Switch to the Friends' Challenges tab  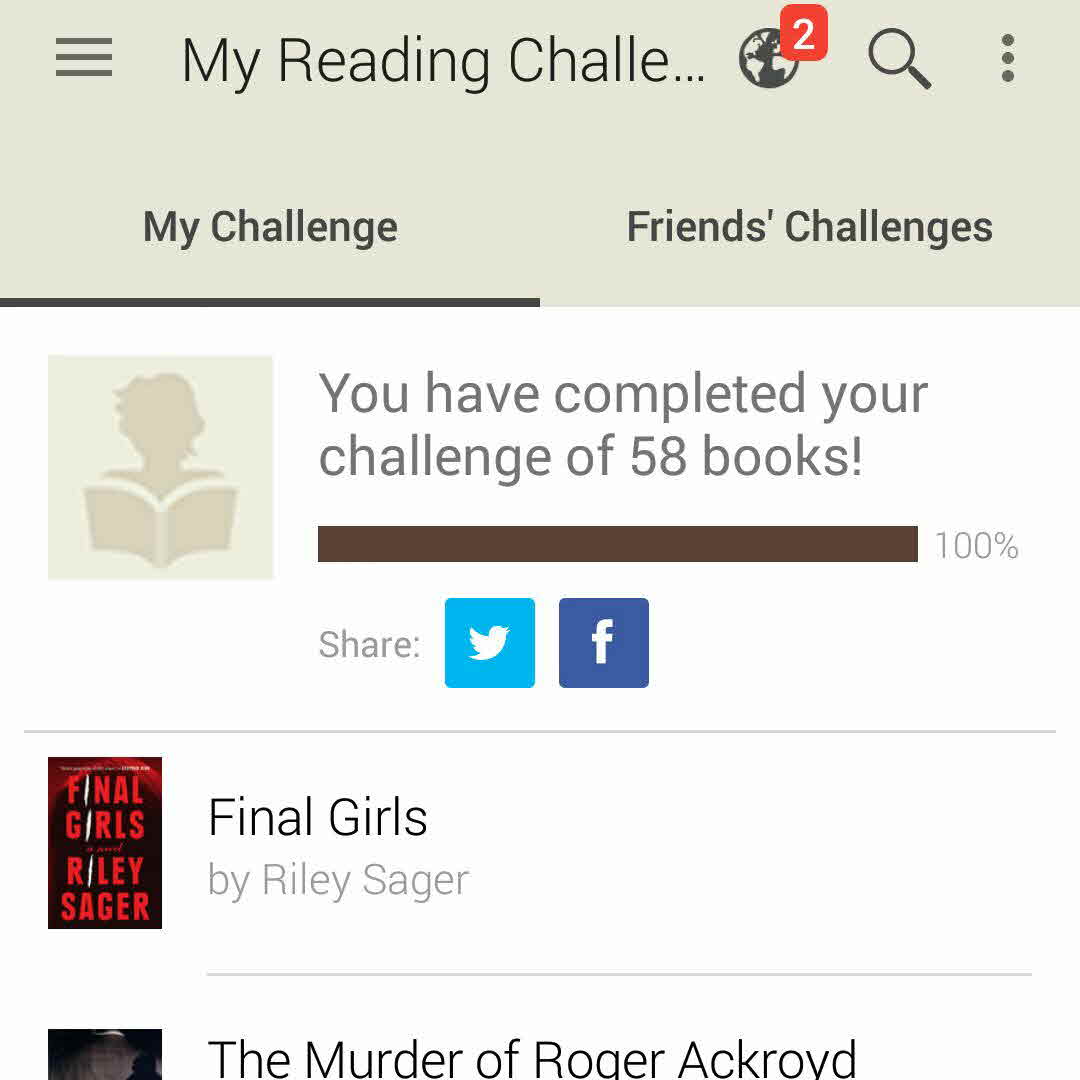tap(809, 228)
